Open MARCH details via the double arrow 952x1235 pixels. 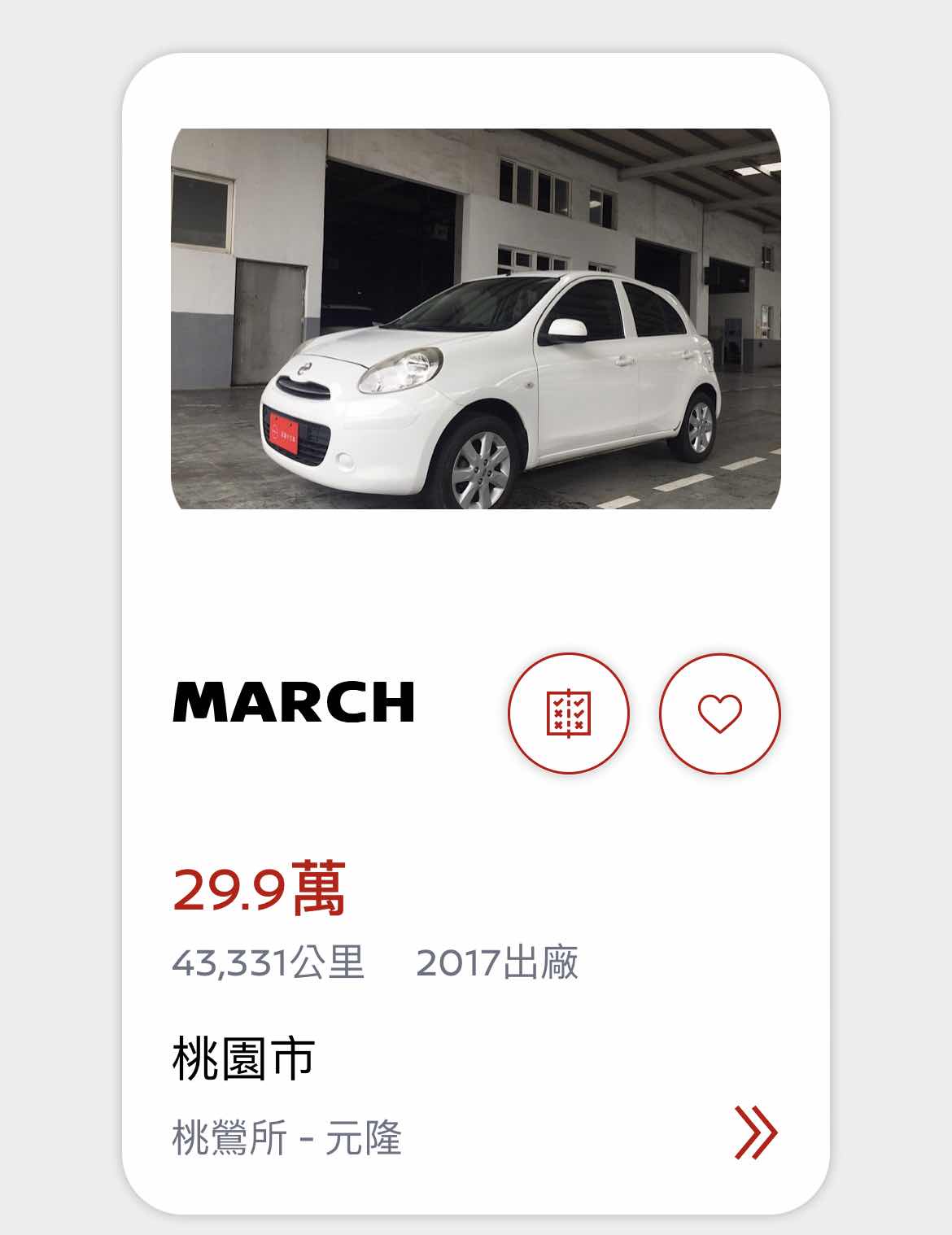point(755,1132)
